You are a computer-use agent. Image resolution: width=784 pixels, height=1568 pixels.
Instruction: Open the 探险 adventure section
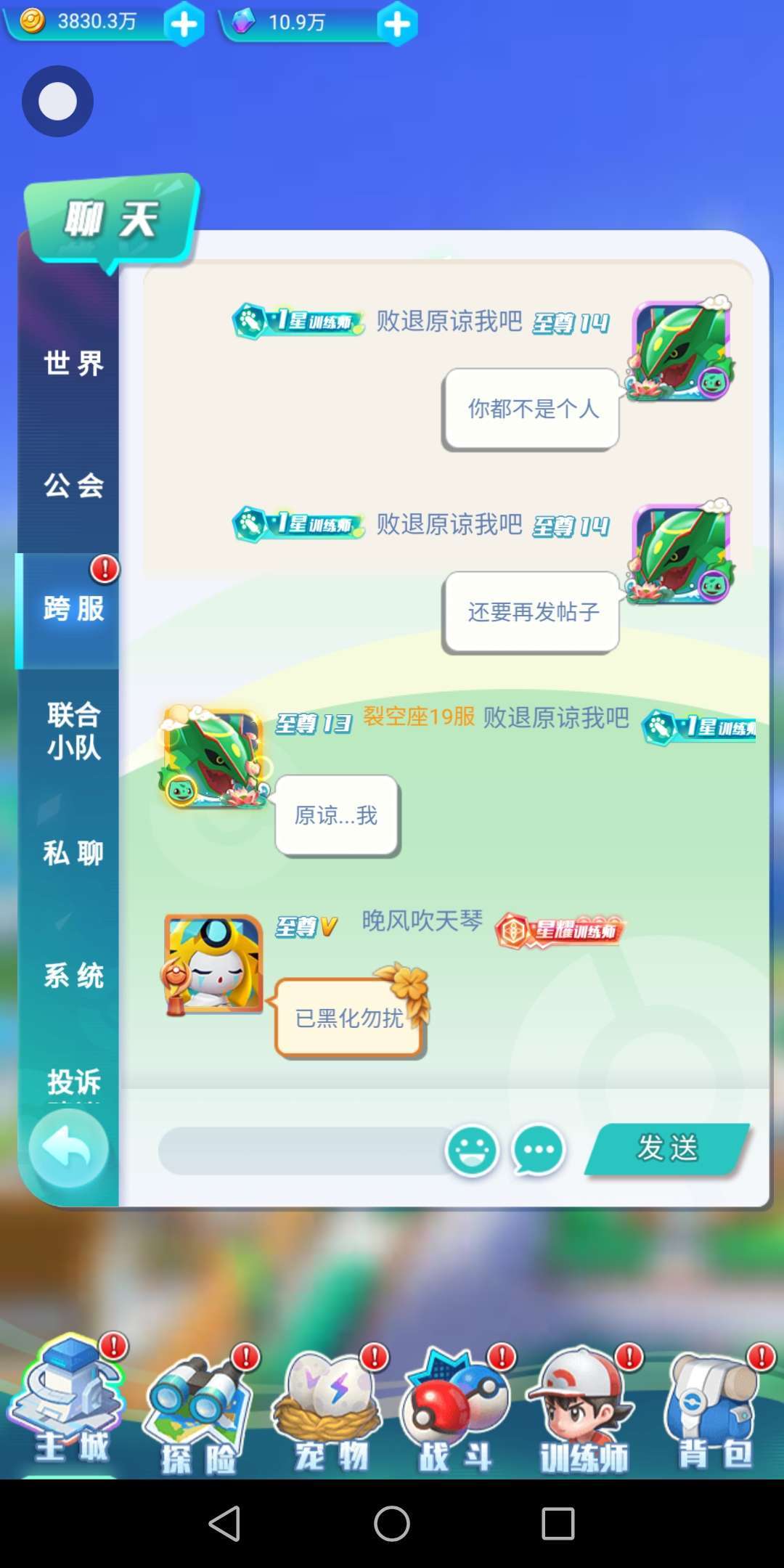click(x=197, y=1412)
